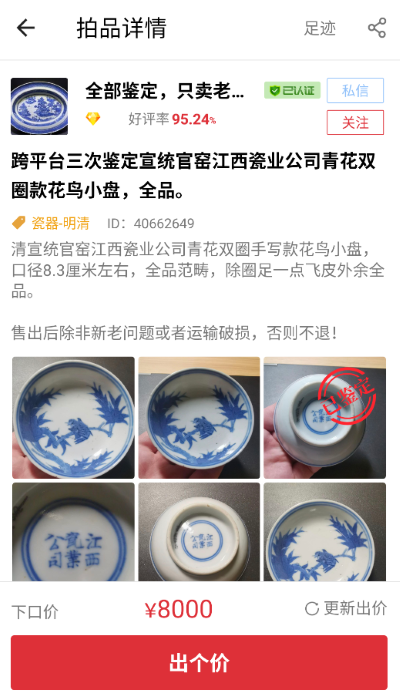Open the close-up mark photo
Image resolution: width=400 pixels, height=697 pixels.
point(73,532)
